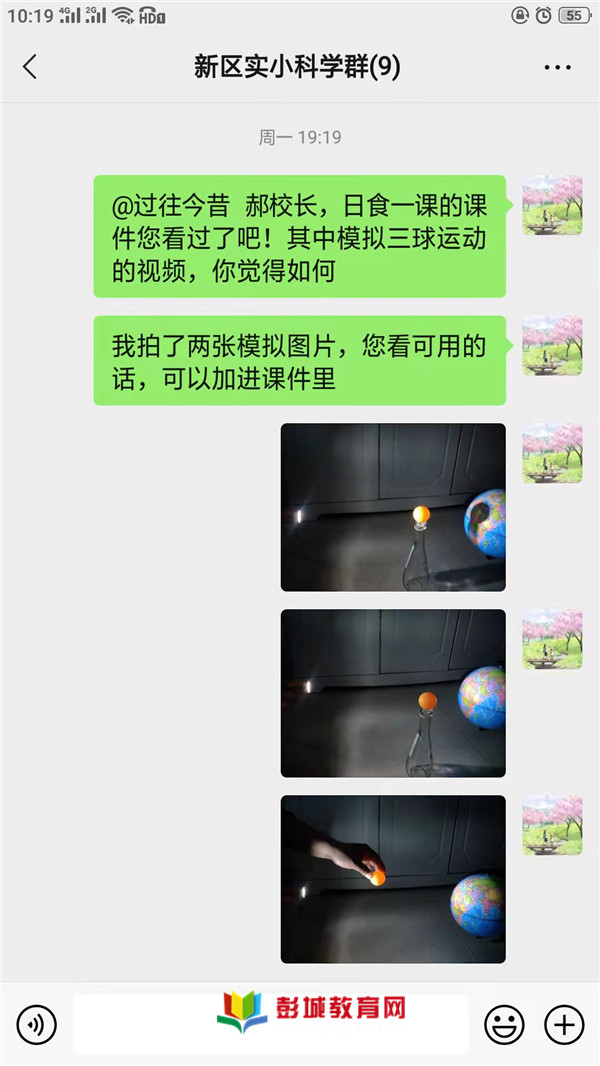Go back from the 新区实小科学群 chat

[x=30, y=67]
